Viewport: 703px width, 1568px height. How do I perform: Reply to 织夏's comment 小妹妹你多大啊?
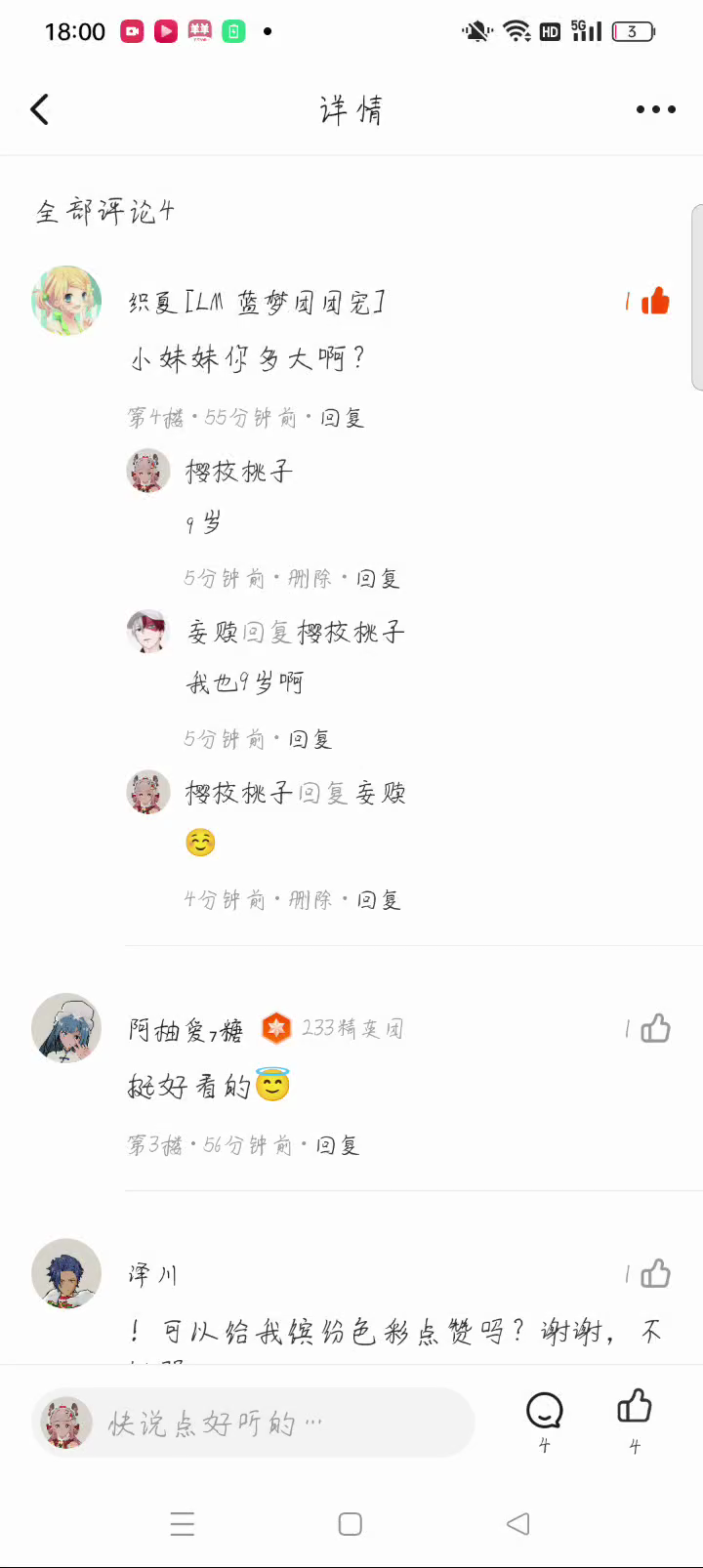coord(343,418)
